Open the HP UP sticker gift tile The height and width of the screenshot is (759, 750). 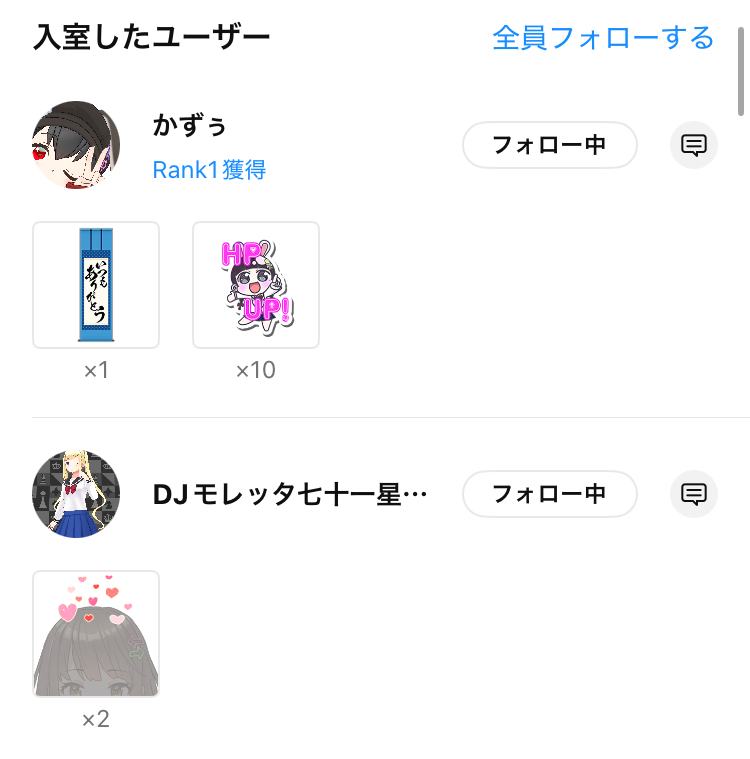(x=256, y=285)
